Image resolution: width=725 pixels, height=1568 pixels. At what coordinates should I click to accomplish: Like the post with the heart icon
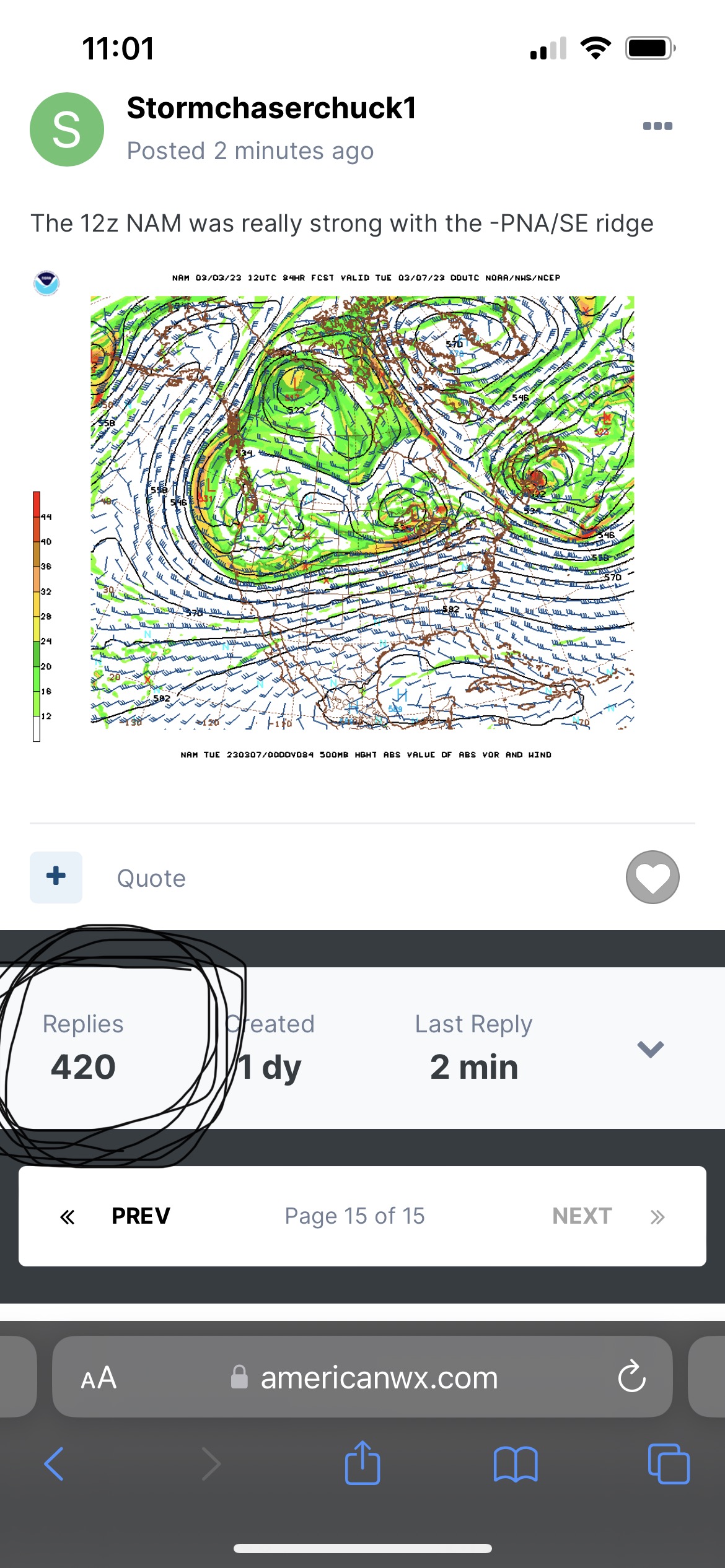(x=652, y=877)
